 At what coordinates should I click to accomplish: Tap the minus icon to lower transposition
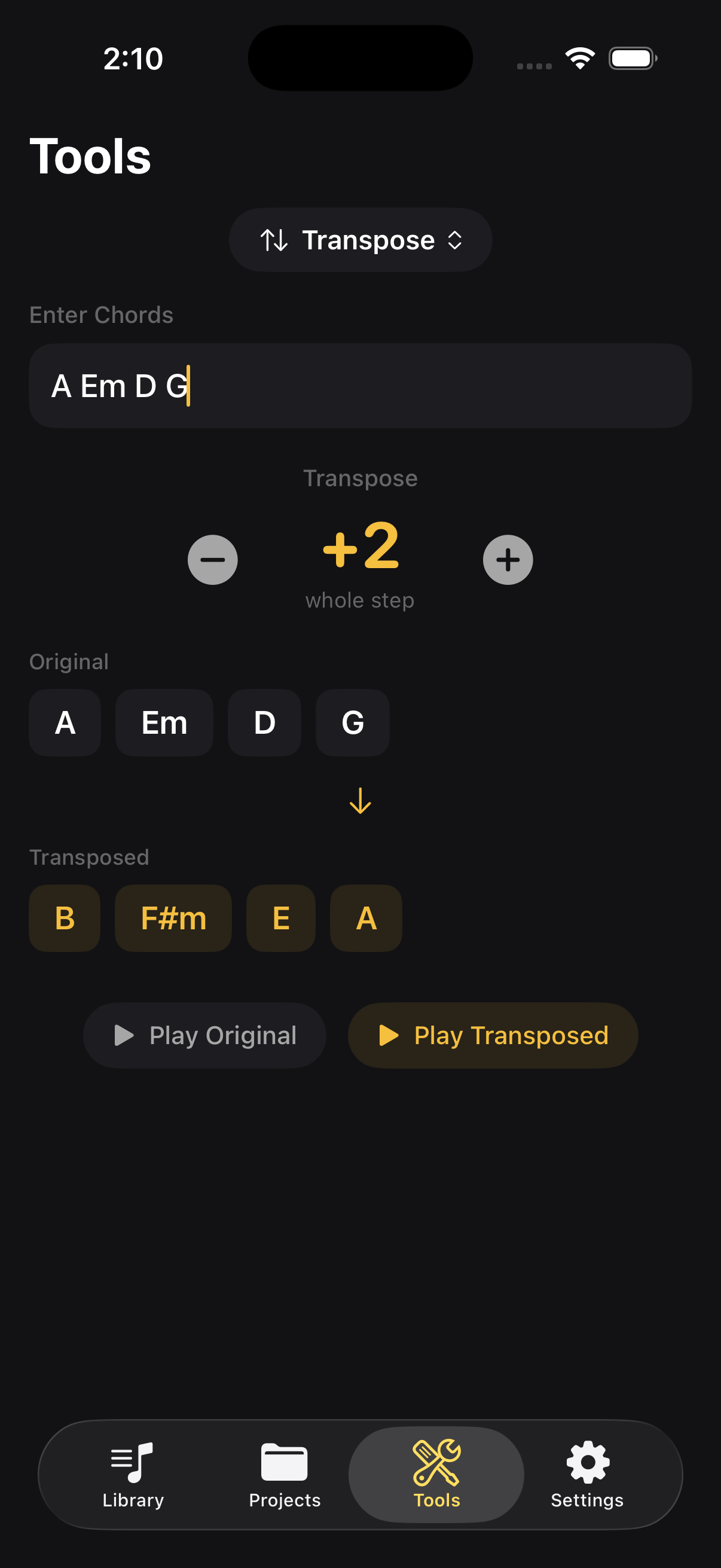(x=212, y=559)
